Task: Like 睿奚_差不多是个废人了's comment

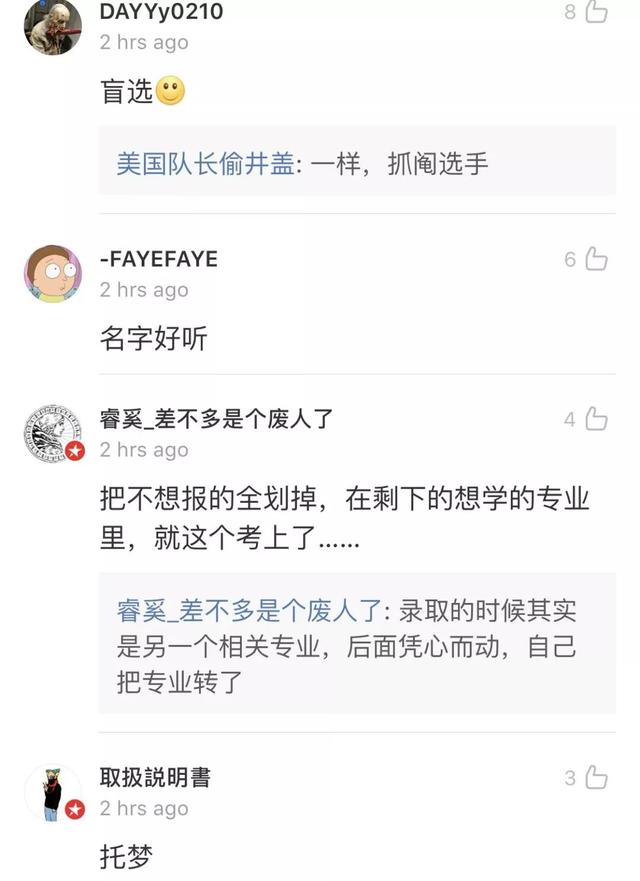Action: click(596, 419)
